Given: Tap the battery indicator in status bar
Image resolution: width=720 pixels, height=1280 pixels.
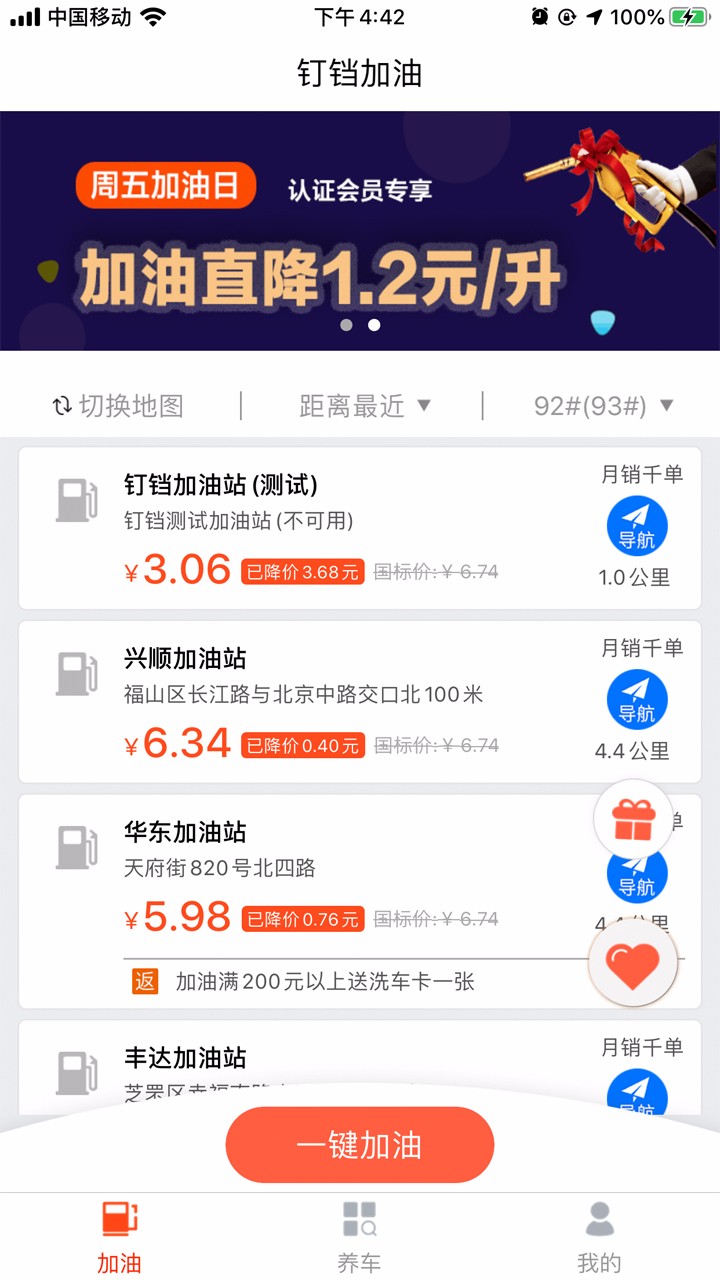Looking at the screenshot, I should (687, 15).
